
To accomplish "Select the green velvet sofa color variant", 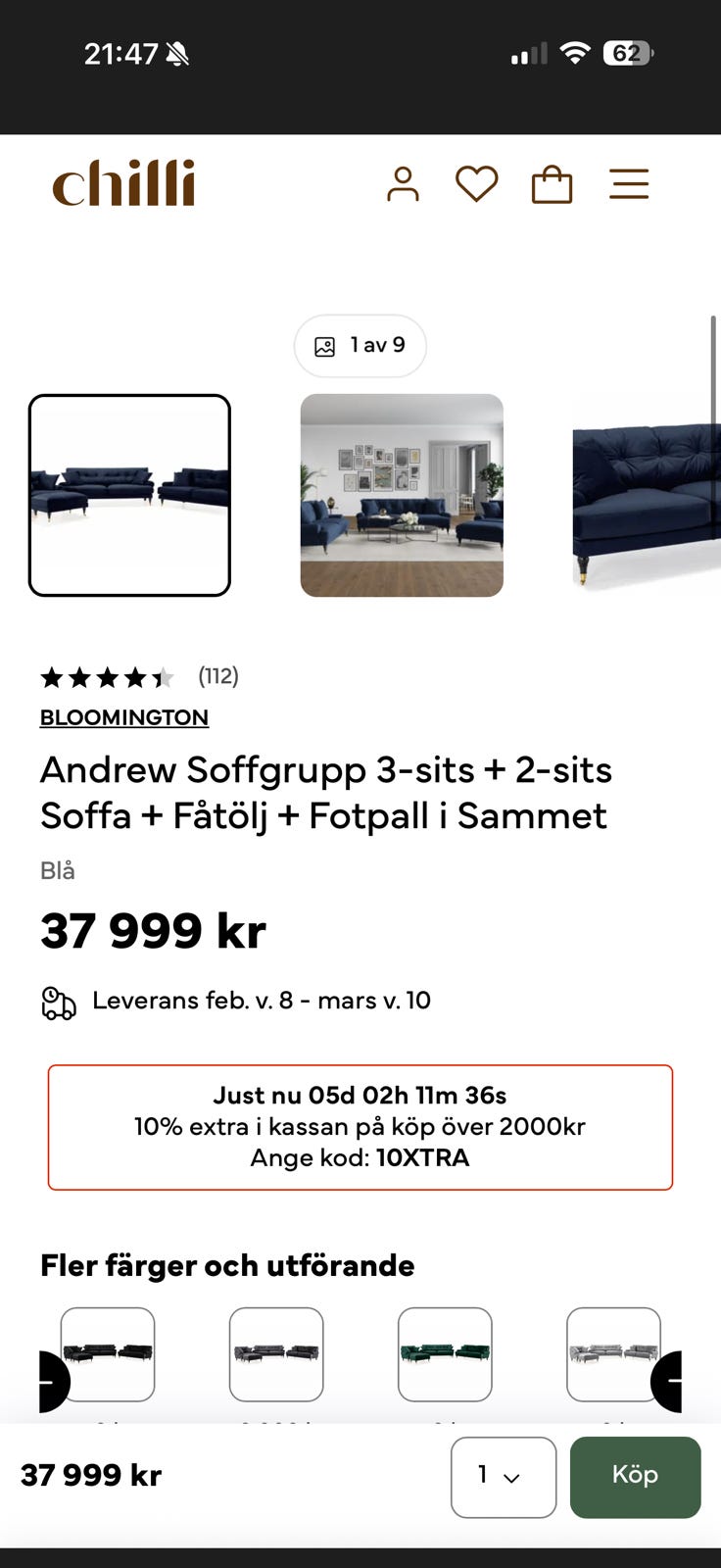I will [445, 1354].
